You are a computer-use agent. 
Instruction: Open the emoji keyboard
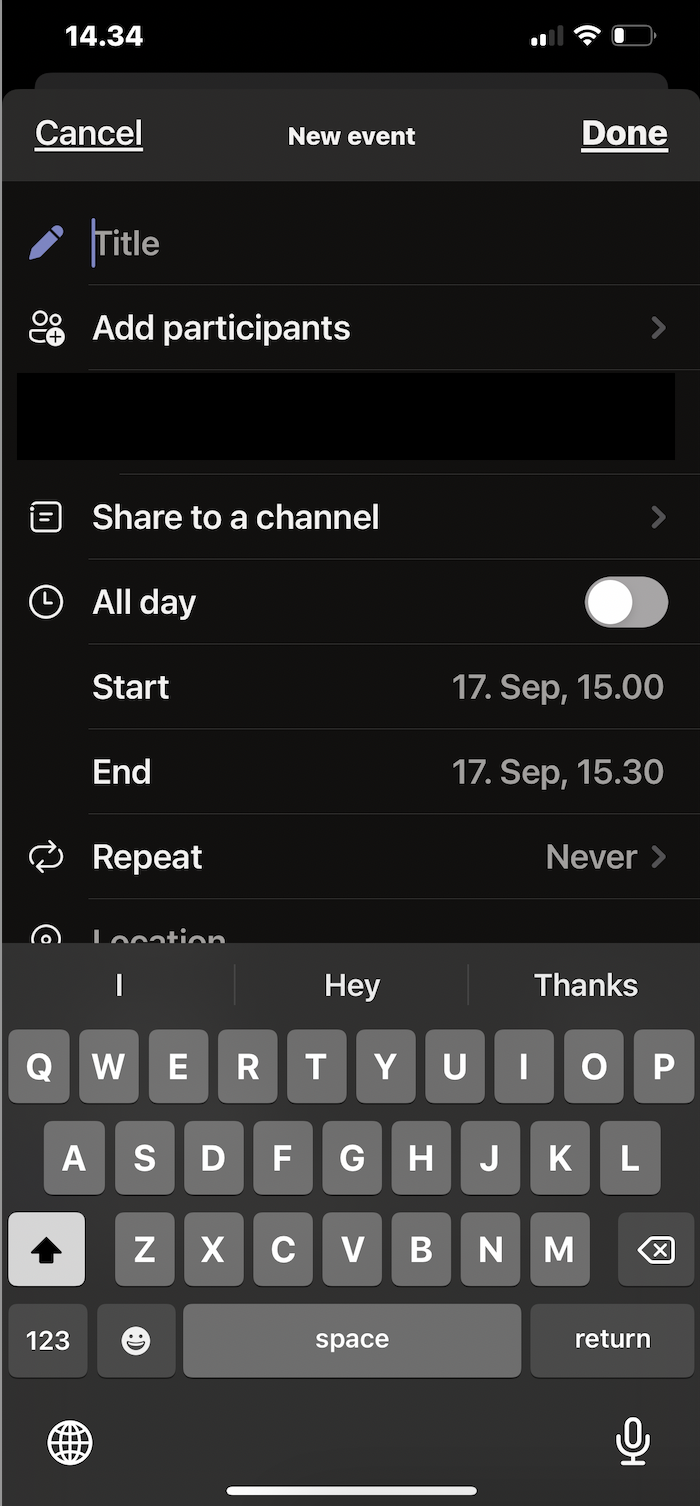(135, 1340)
